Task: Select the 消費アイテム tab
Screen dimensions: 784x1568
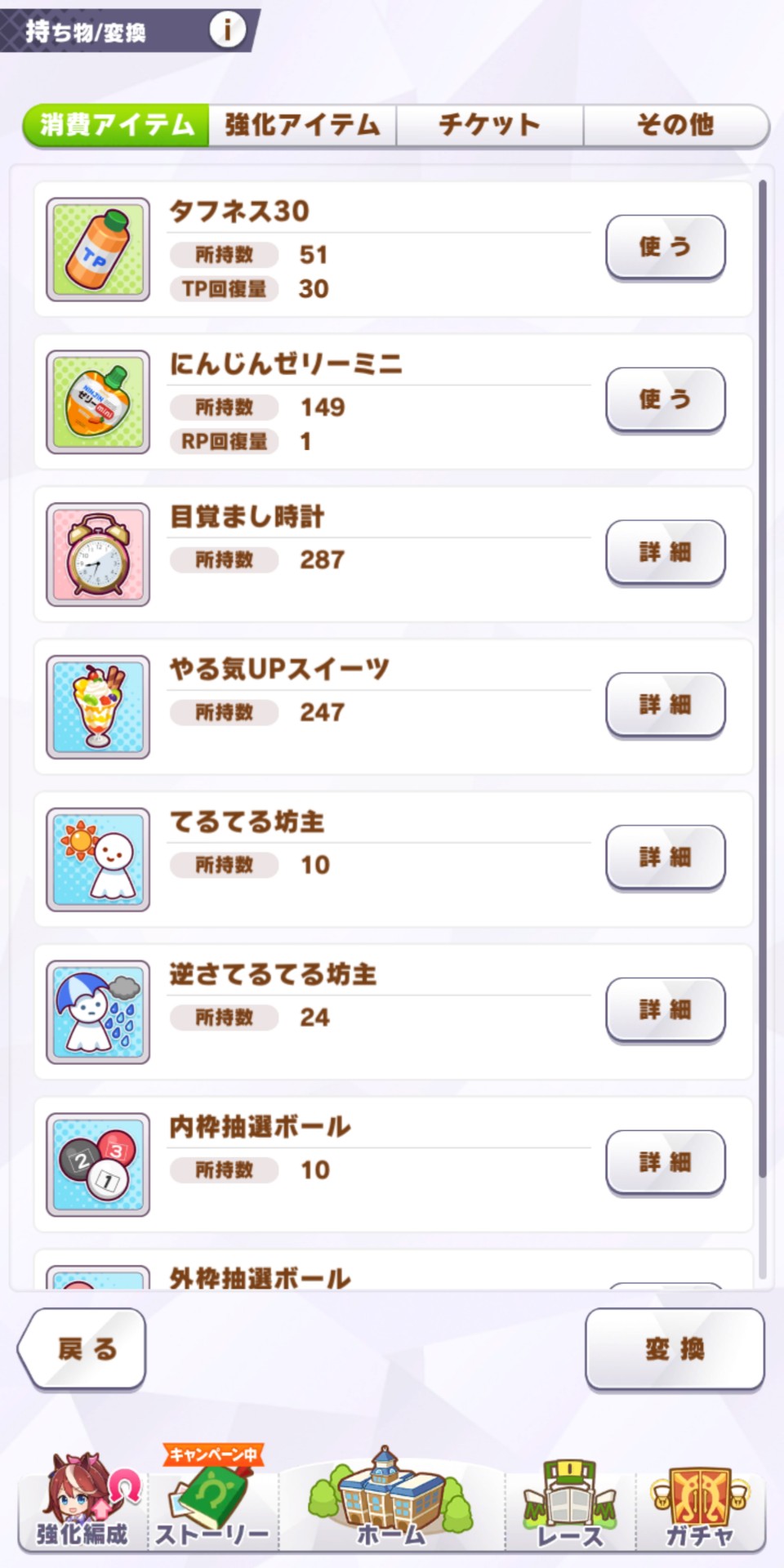Action: [117, 125]
